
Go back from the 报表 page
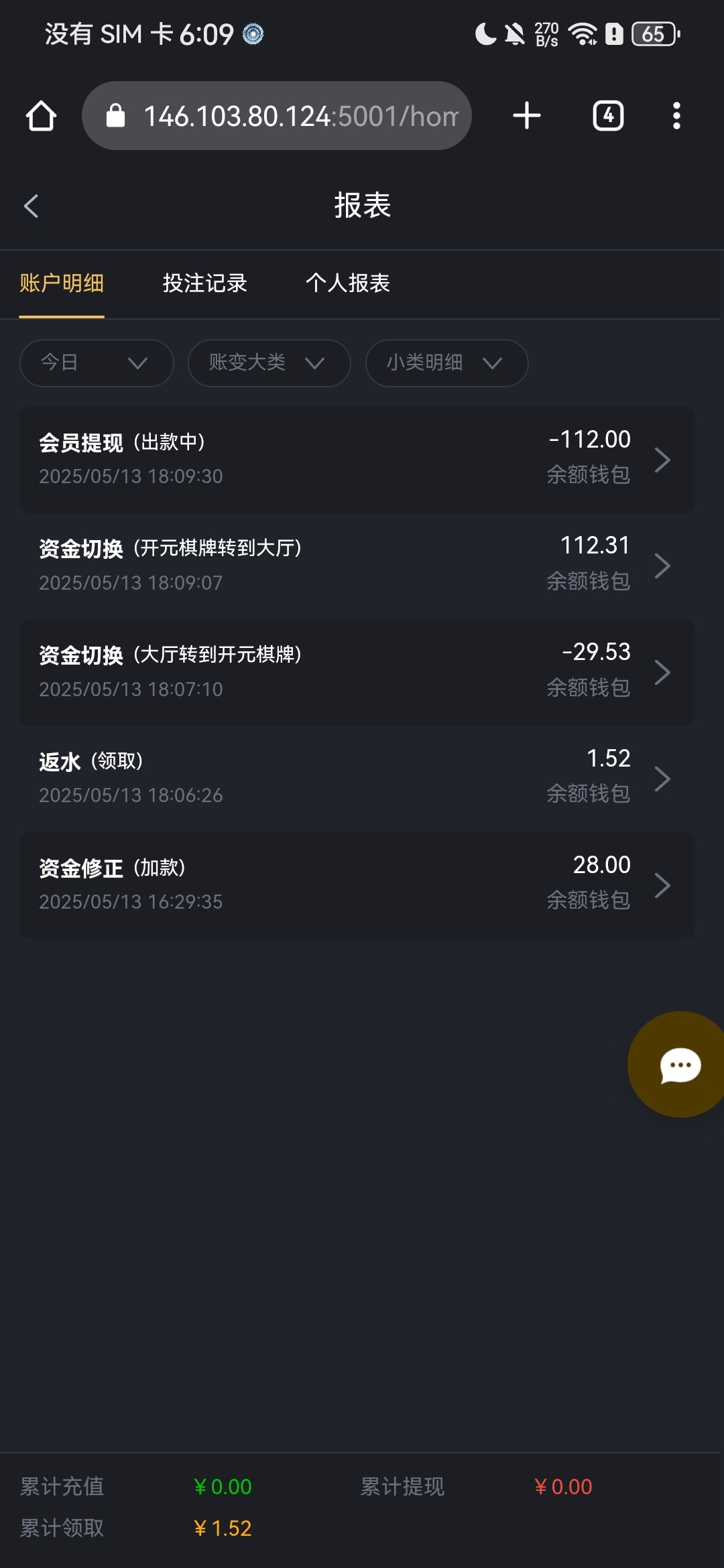pos(31,206)
